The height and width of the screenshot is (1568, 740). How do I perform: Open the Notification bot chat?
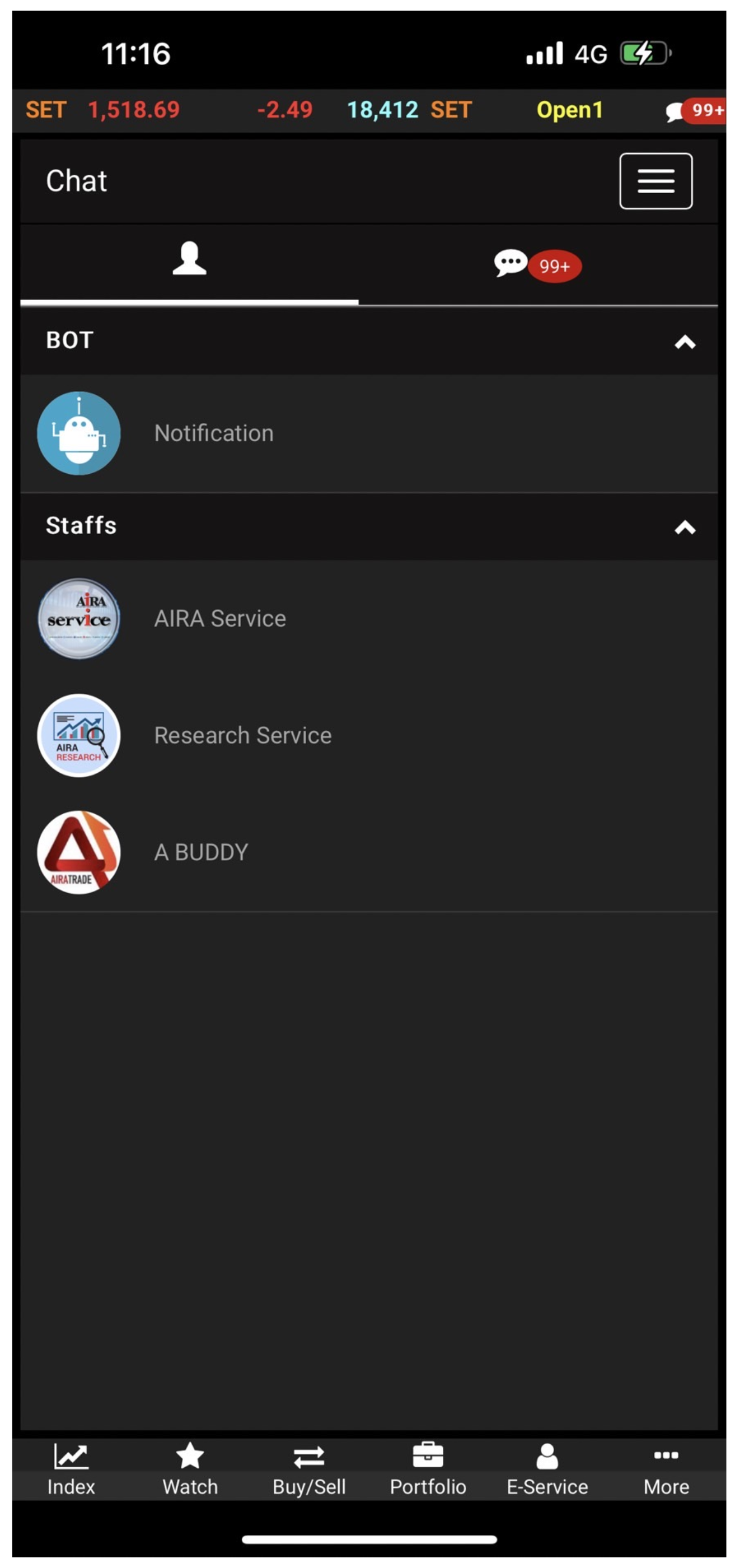click(369, 433)
